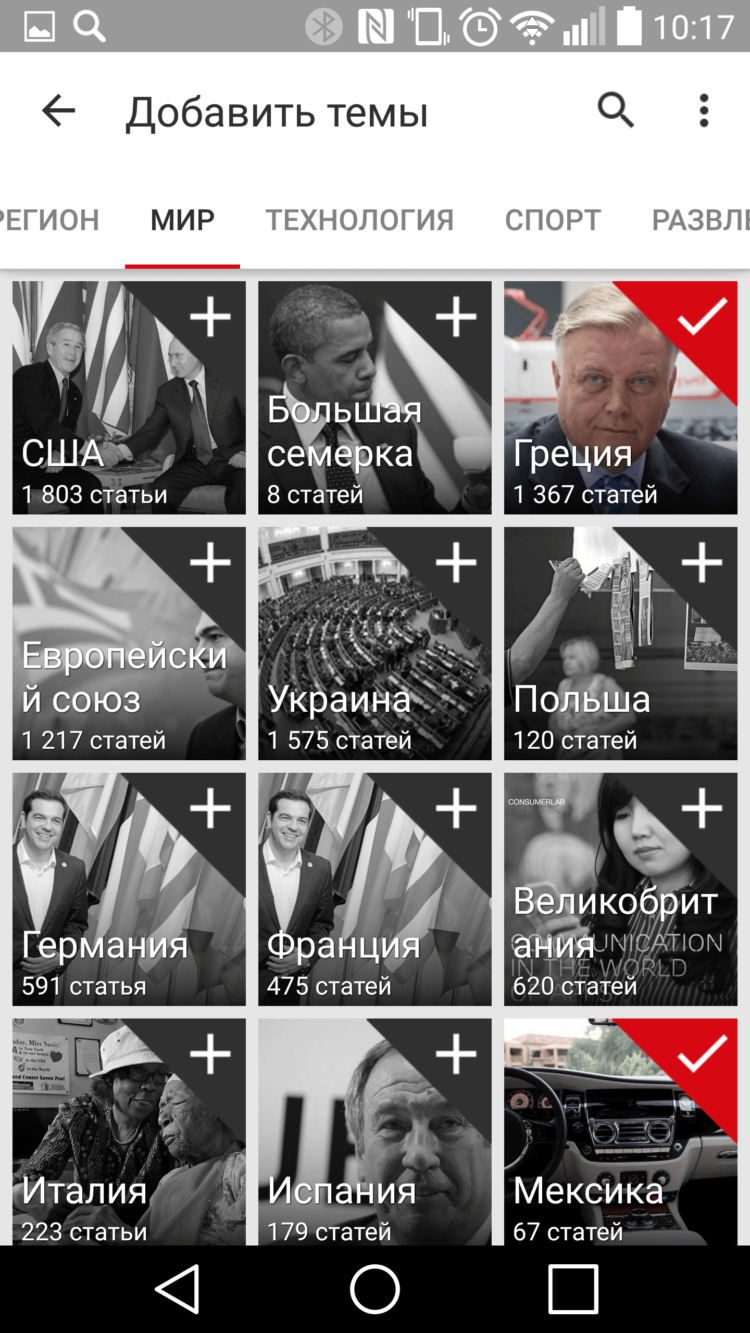Add Украина using its plus icon

(456, 562)
